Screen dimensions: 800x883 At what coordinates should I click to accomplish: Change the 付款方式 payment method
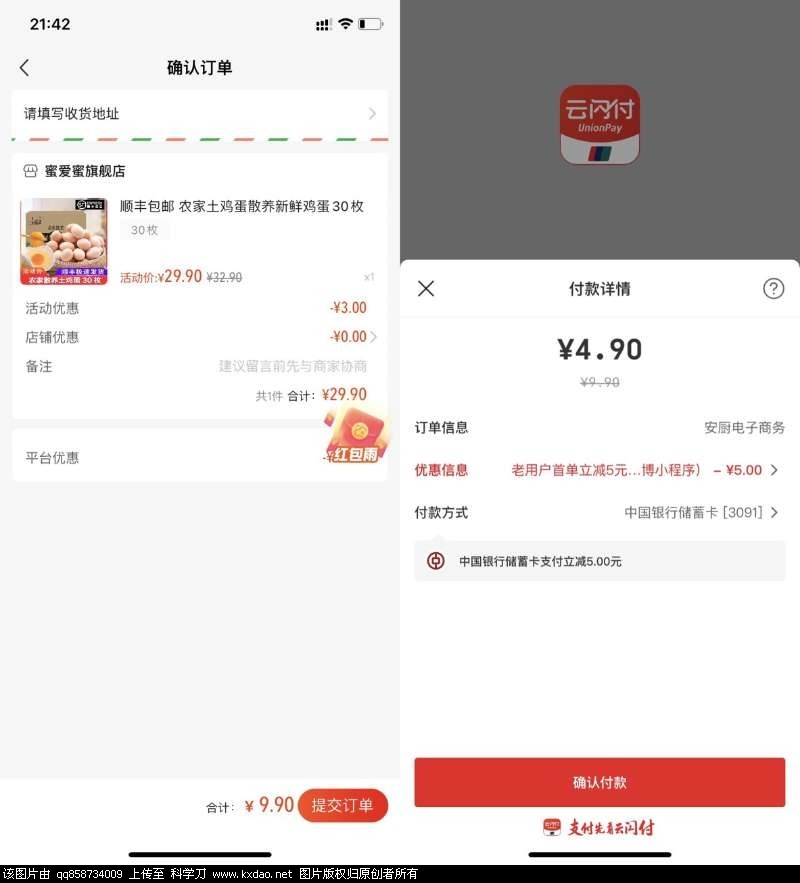click(x=700, y=513)
